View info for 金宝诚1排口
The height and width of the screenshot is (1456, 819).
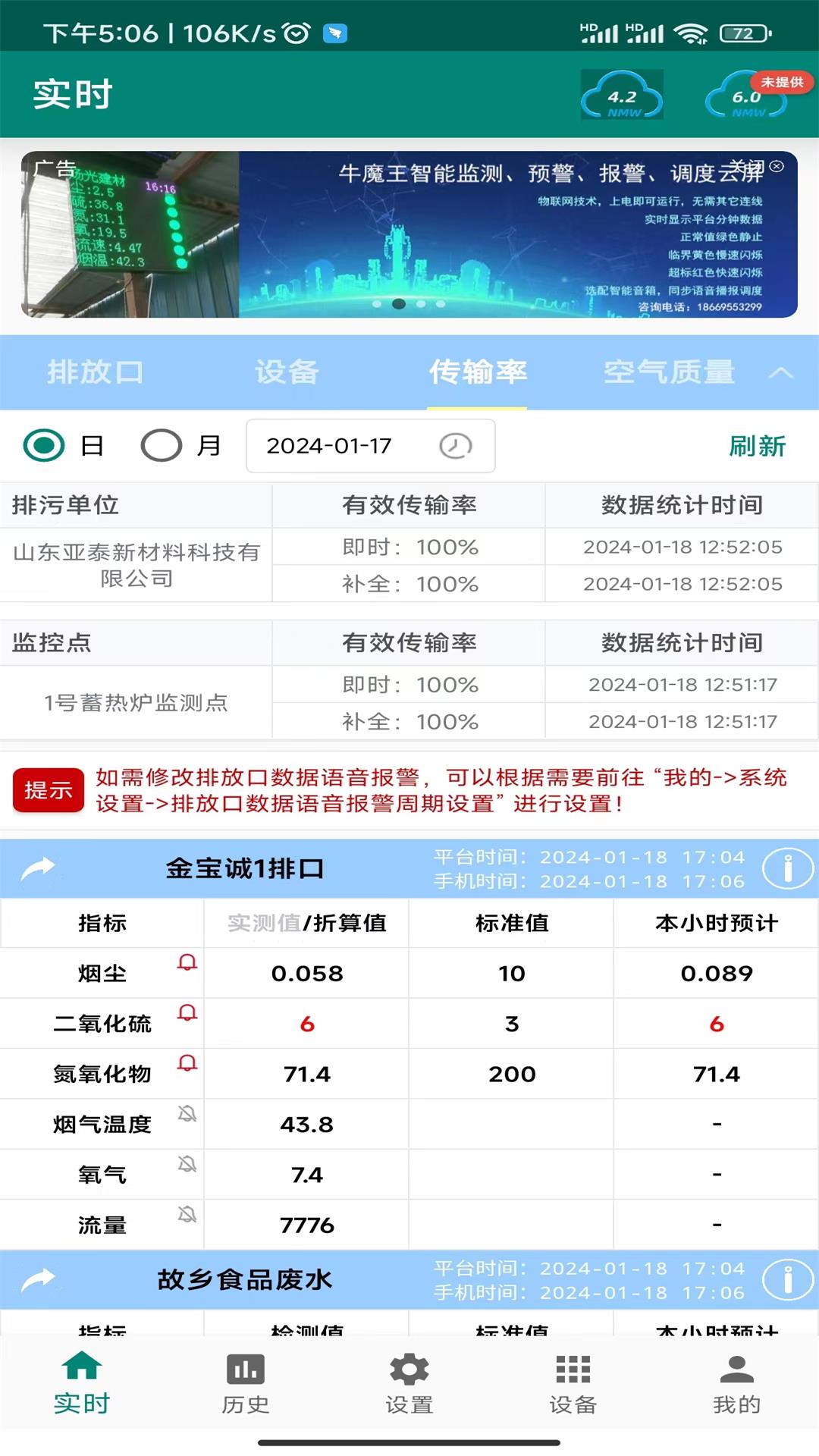click(787, 869)
